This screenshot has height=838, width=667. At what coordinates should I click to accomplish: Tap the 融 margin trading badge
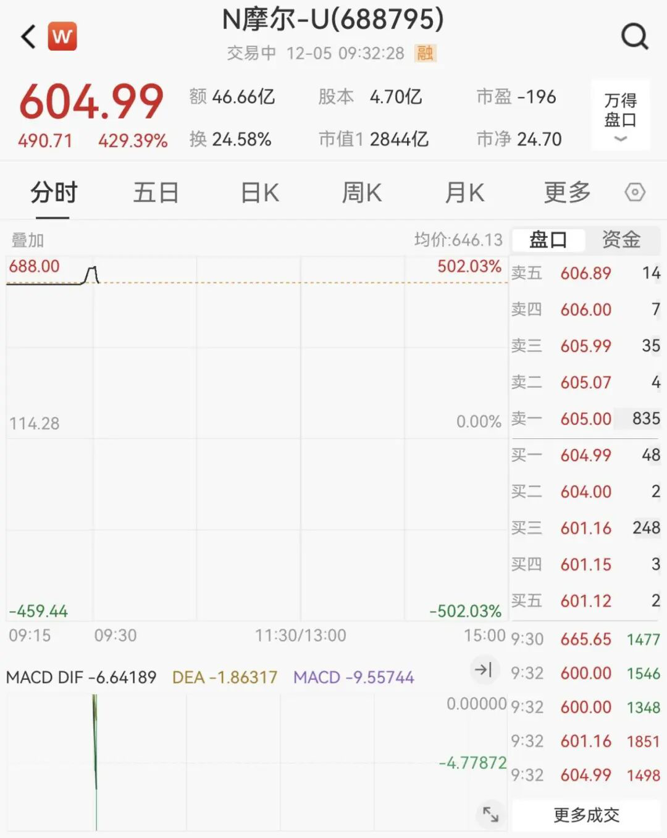(x=427, y=54)
